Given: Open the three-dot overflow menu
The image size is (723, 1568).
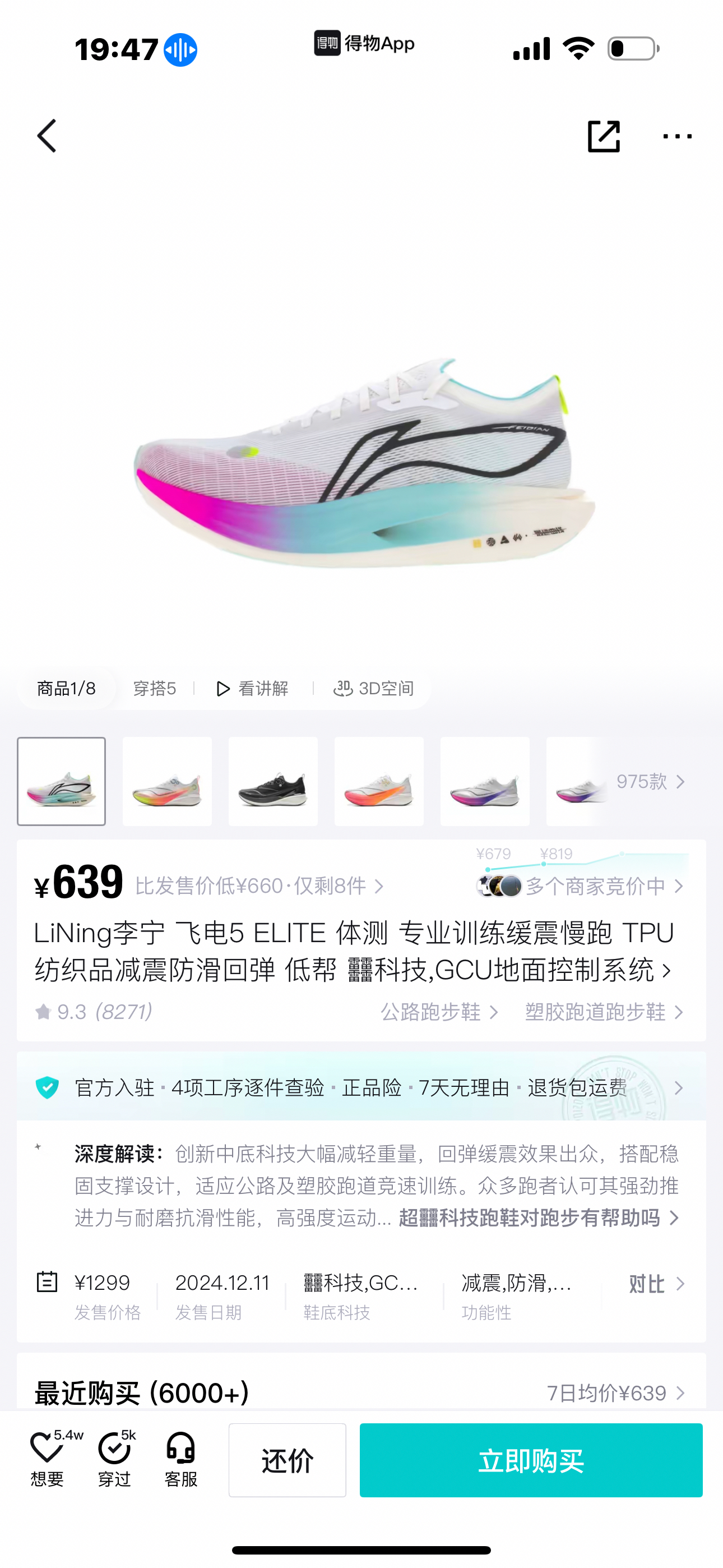Looking at the screenshot, I should point(676,136).
